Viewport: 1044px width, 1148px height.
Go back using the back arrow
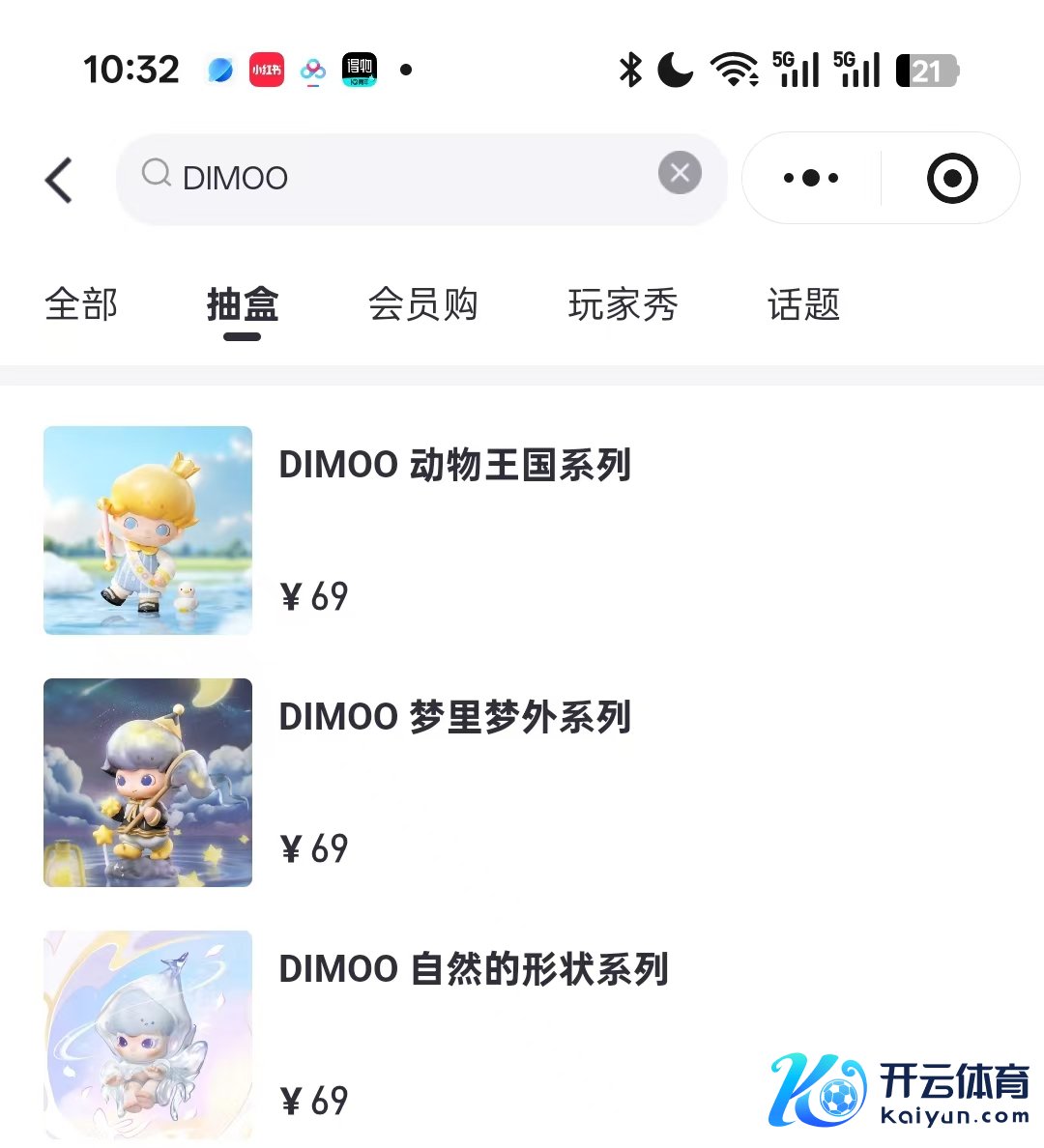[60, 180]
